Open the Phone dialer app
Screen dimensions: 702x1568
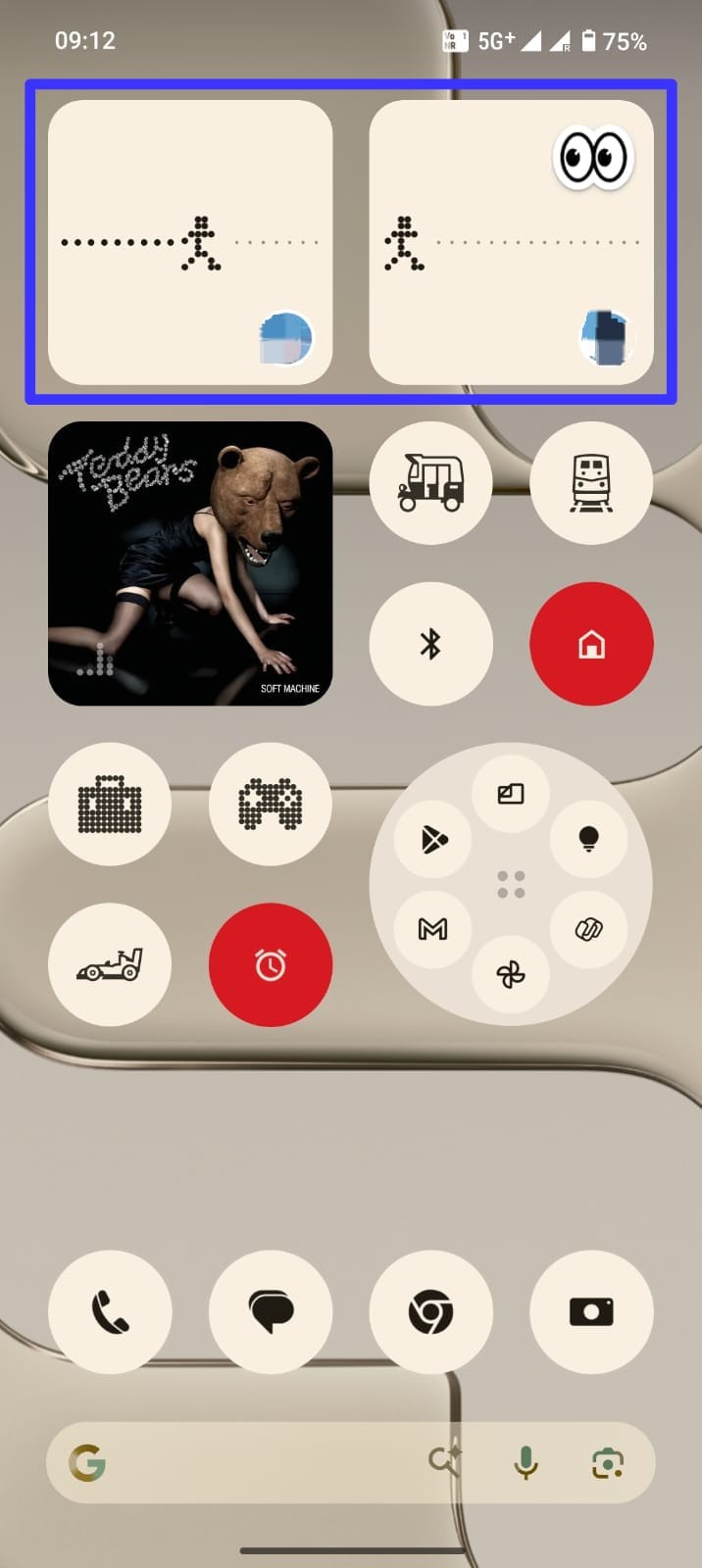110,1312
